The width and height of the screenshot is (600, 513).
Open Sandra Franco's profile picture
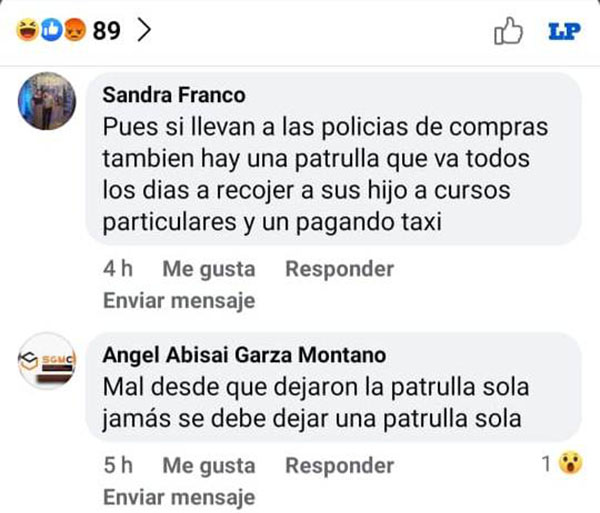(47, 102)
